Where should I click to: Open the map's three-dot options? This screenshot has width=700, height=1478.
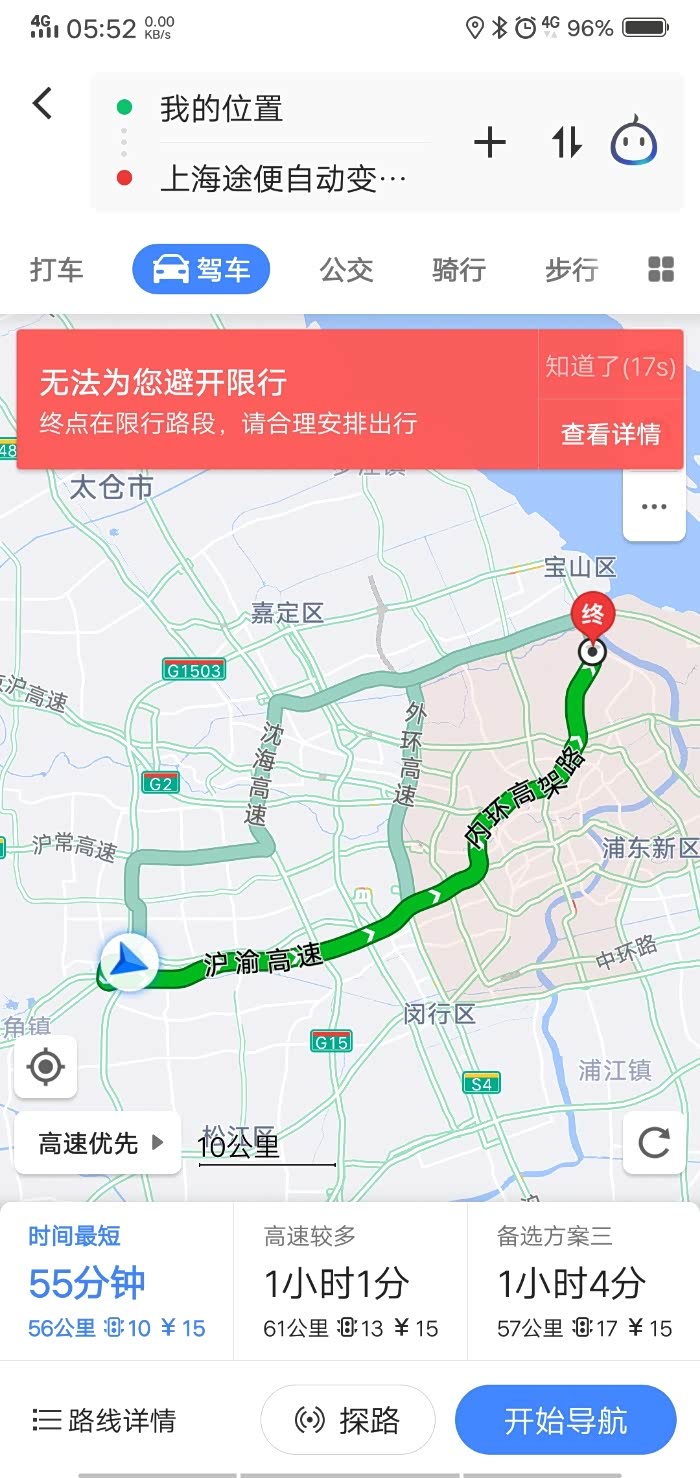[654, 507]
